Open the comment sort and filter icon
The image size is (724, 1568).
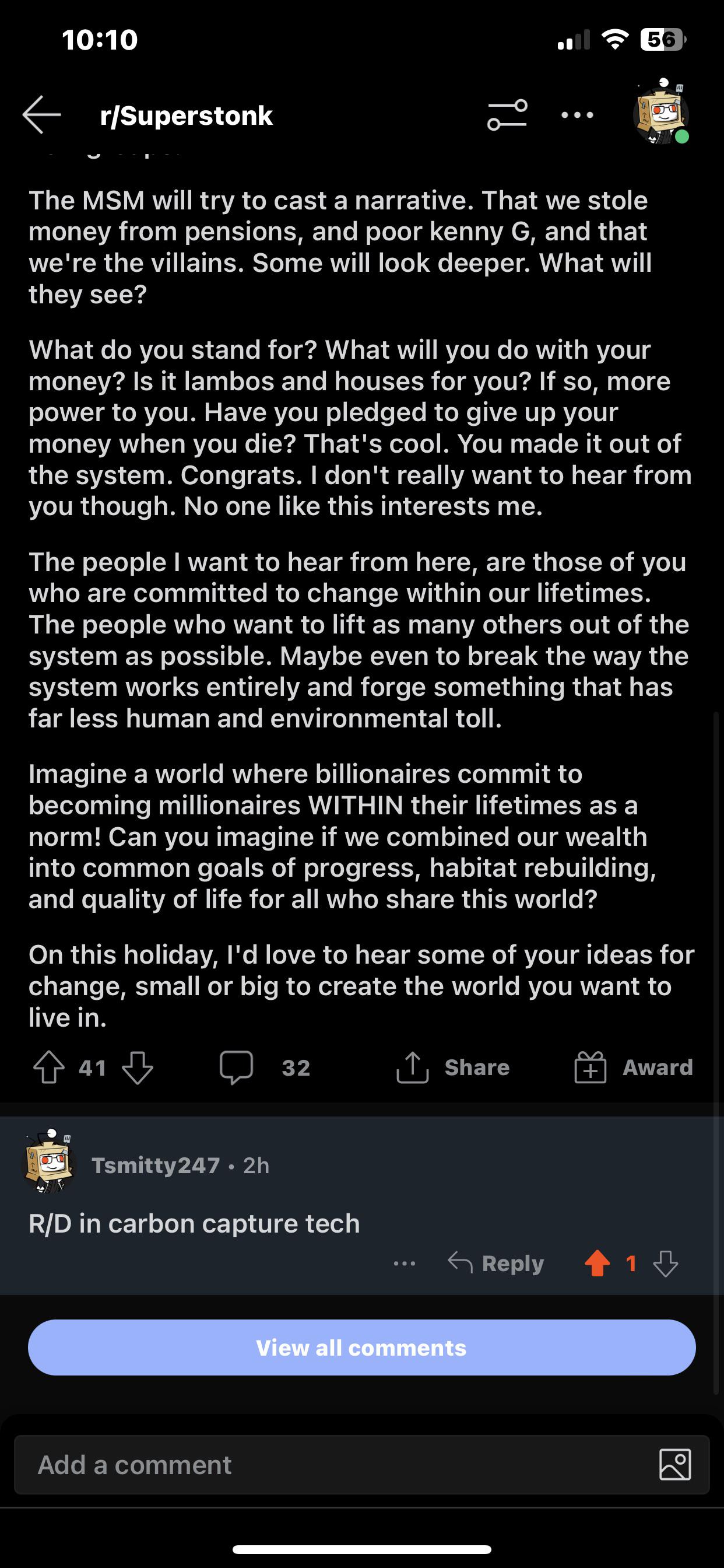pyautogui.click(x=507, y=114)
